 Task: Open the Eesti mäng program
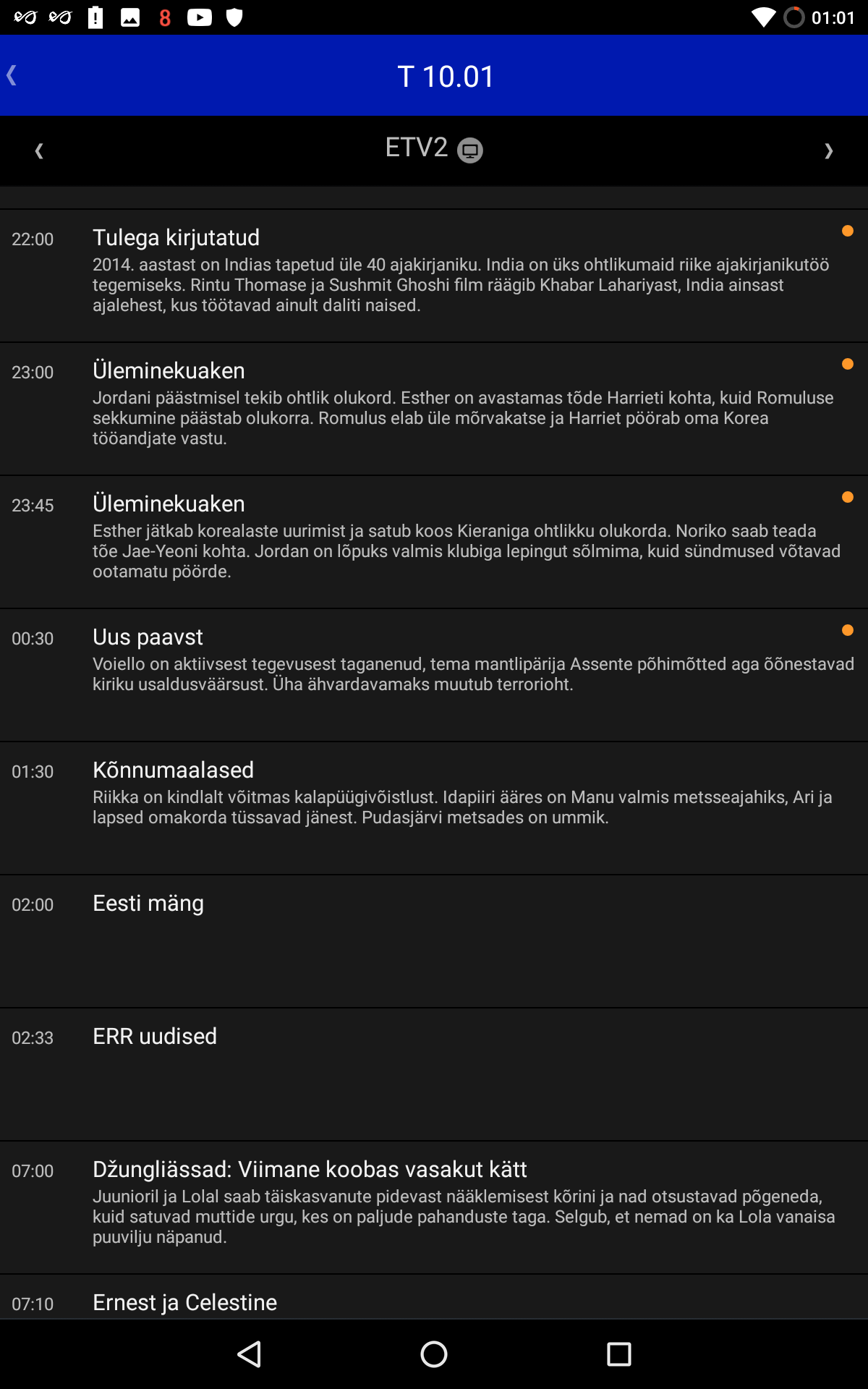434,940
